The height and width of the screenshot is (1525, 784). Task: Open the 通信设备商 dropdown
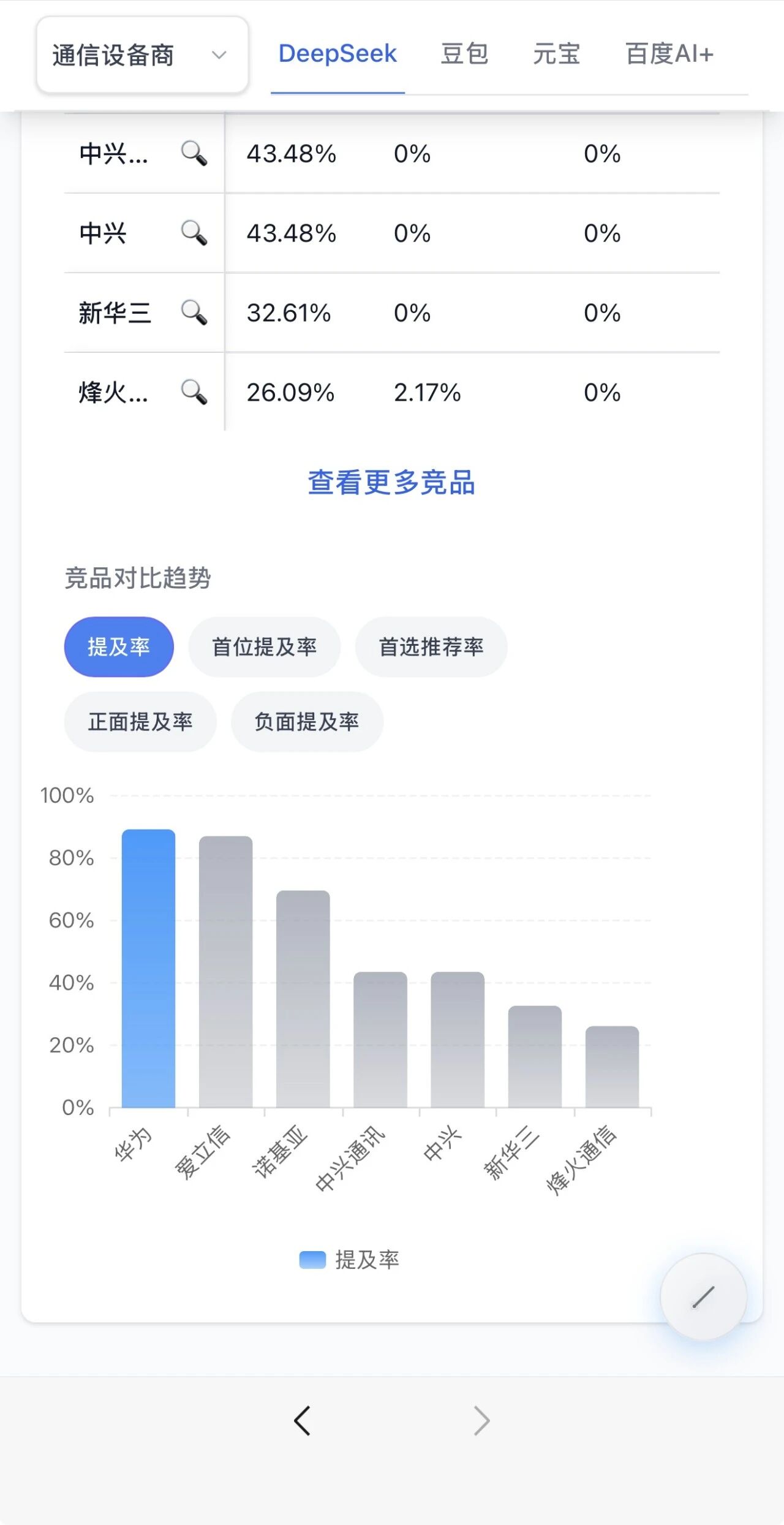142,55
